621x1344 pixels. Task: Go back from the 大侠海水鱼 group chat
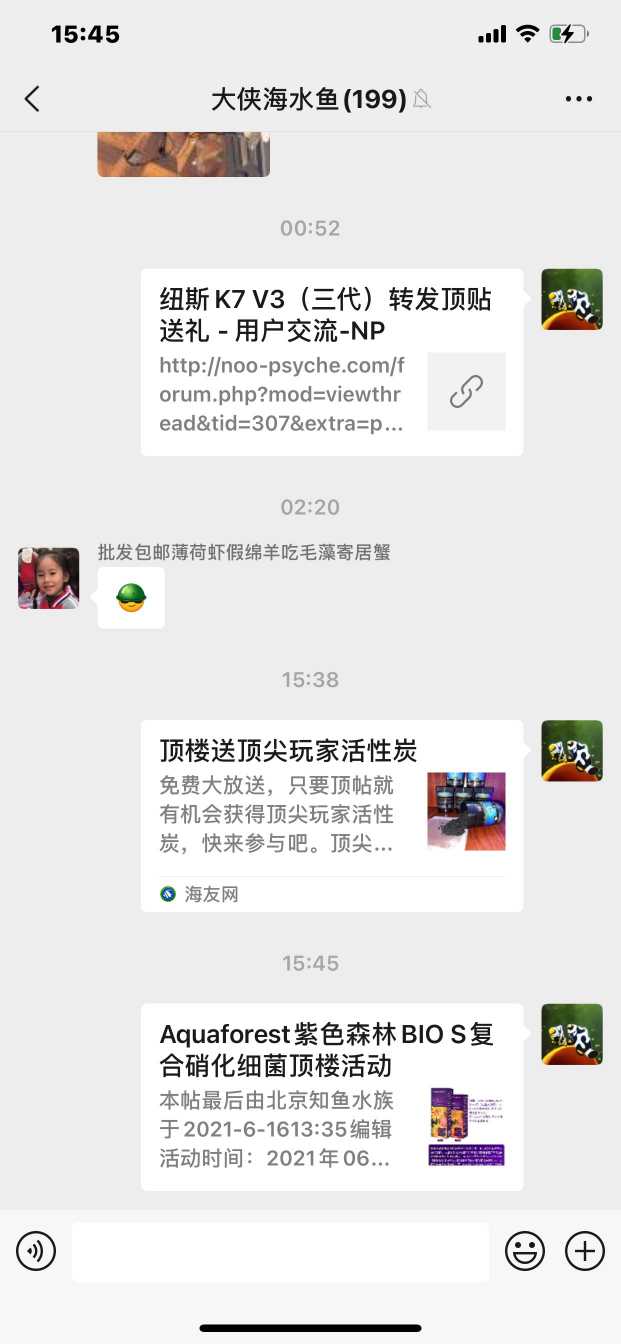[x=32, y=98]
